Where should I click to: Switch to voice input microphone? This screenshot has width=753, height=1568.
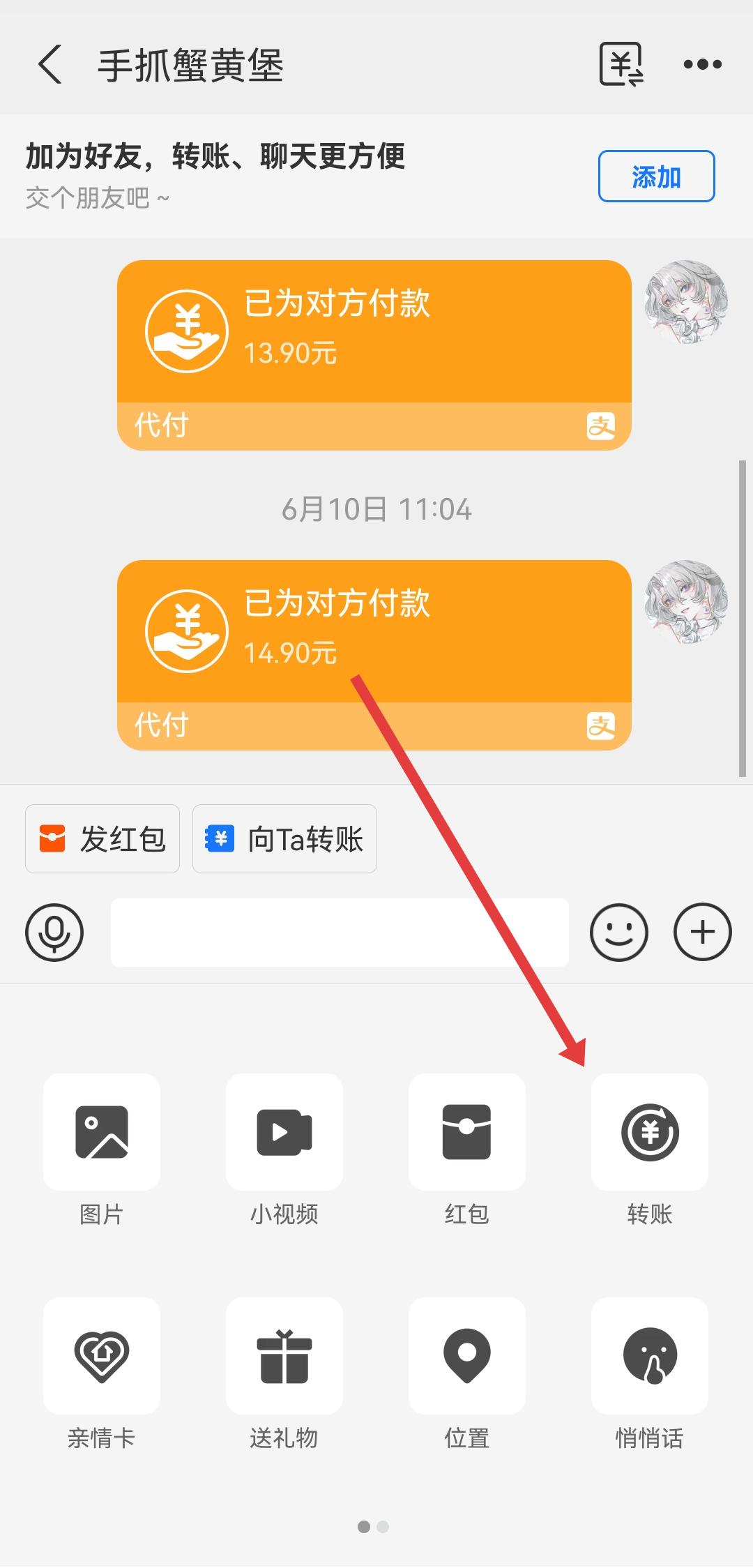coord(54,933)
